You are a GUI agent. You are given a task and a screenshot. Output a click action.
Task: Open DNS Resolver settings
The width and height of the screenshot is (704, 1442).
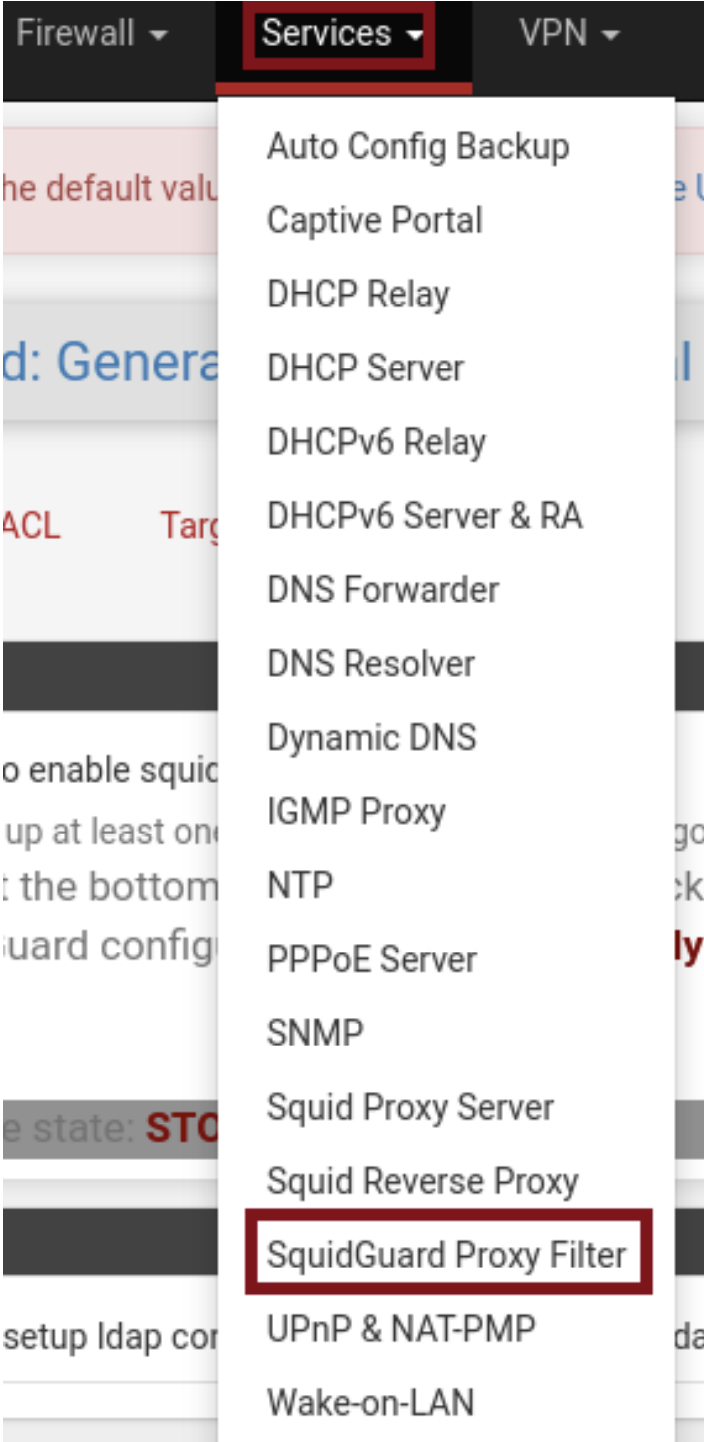pos(371,664)
